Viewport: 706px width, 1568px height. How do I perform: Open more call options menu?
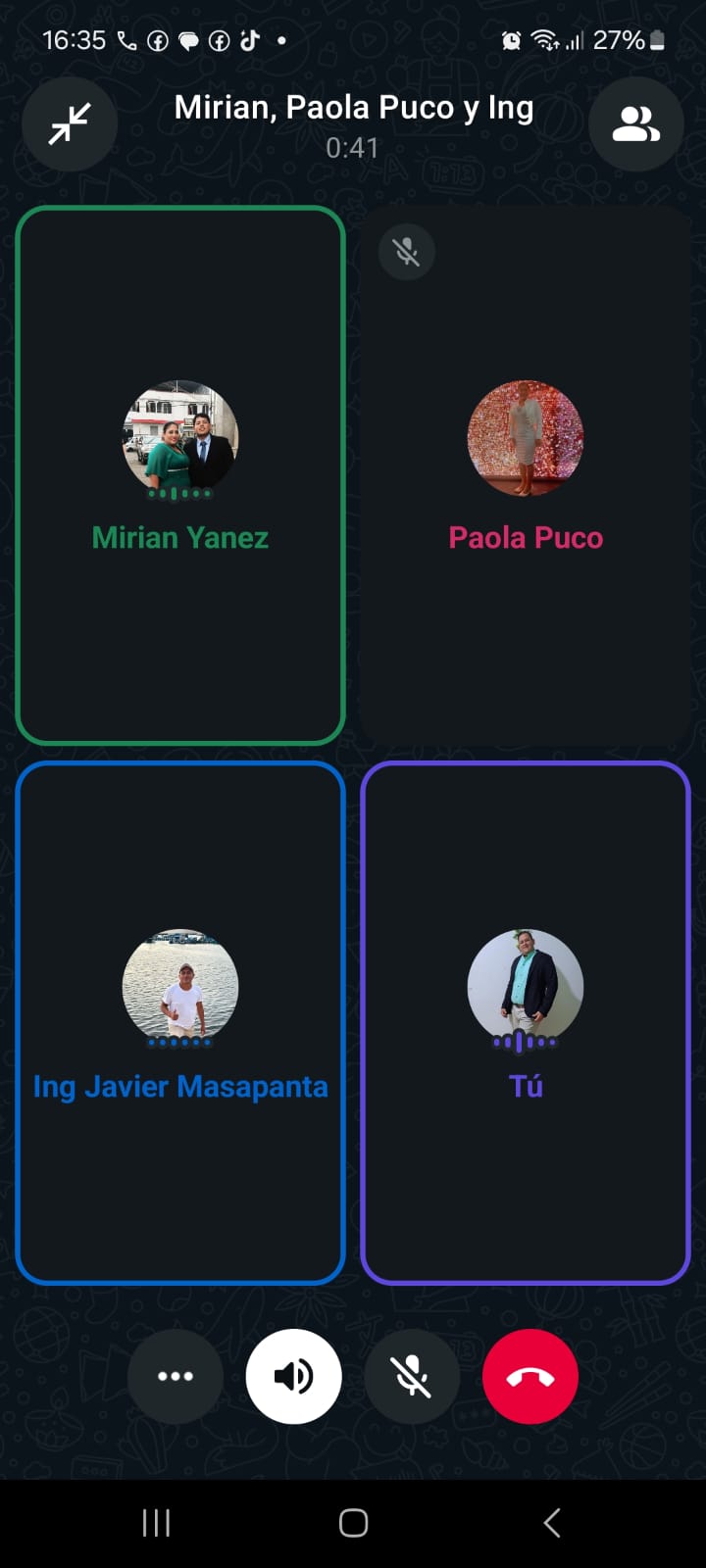pyautogui.click(x=176, y=1376)
